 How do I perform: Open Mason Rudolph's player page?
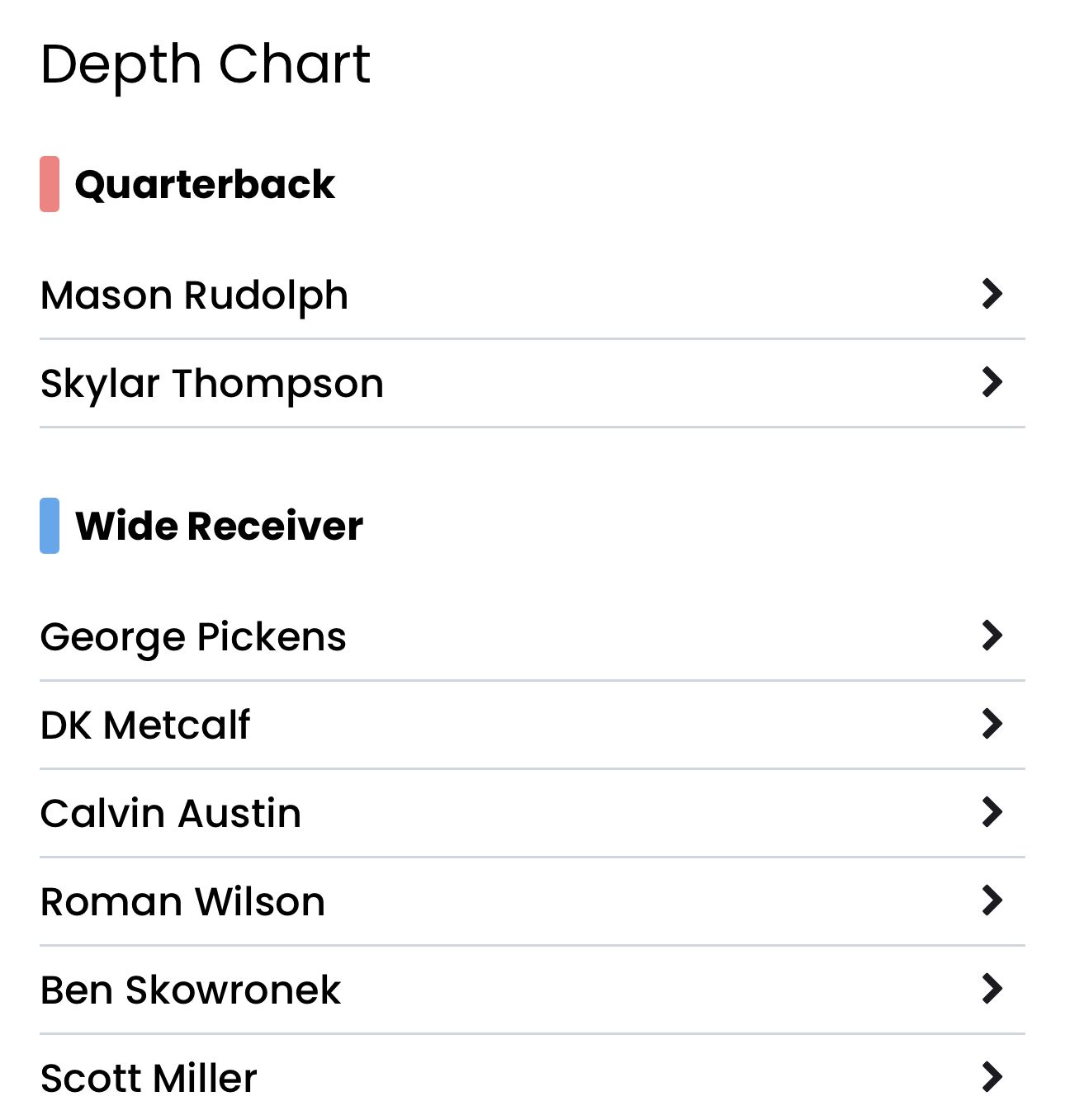532,295
